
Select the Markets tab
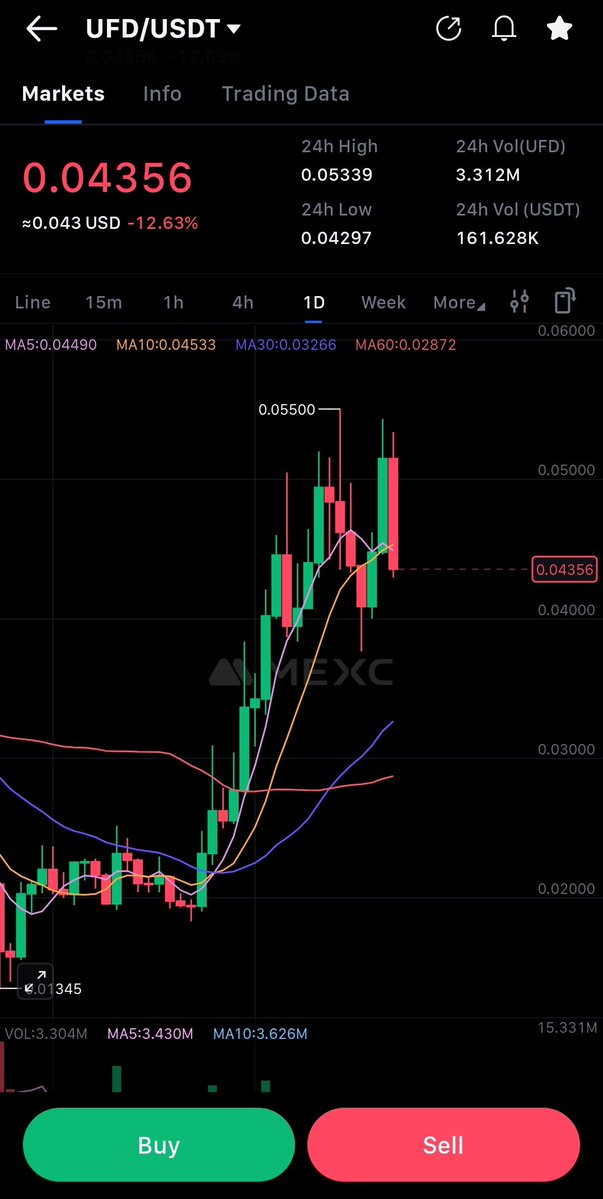63,94
